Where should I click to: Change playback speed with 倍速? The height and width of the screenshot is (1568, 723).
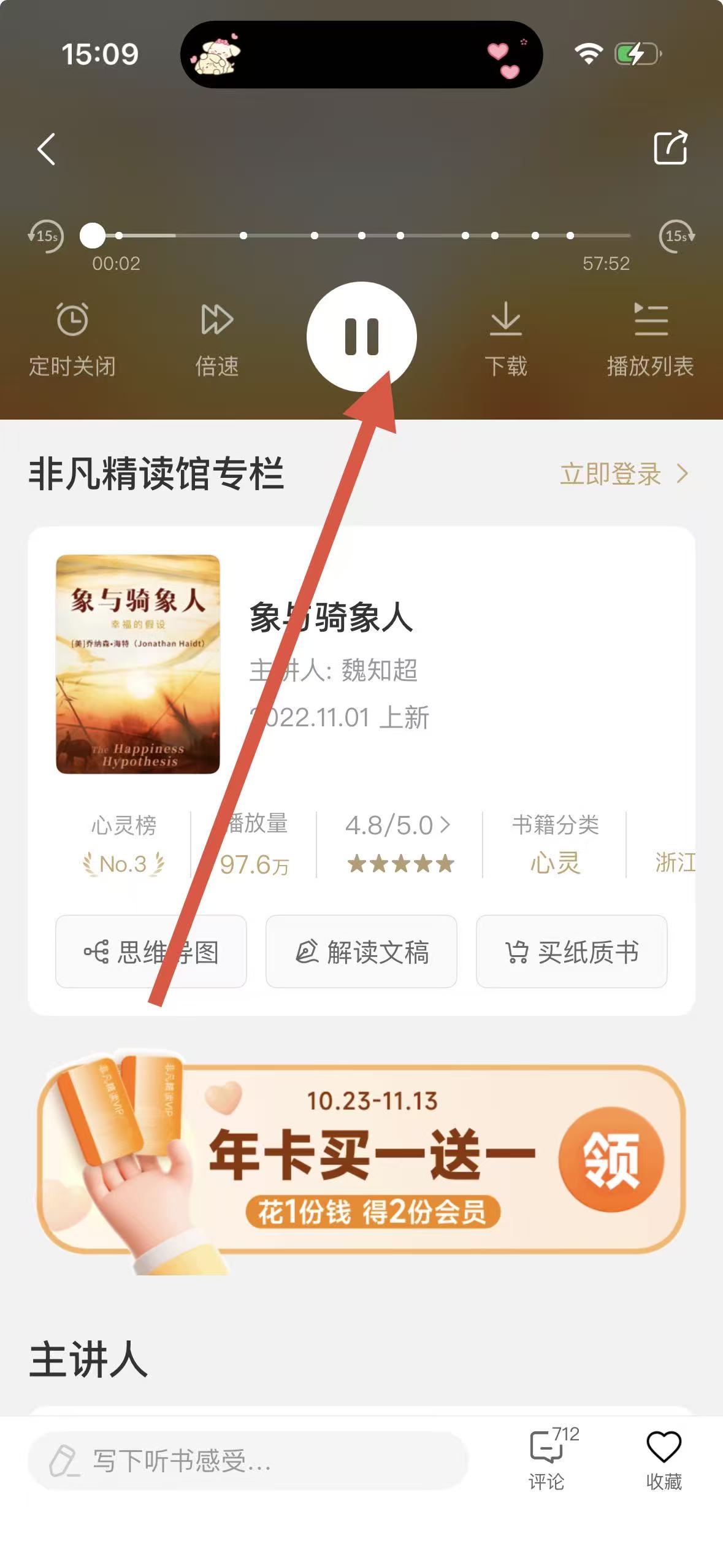coord(217,337)
